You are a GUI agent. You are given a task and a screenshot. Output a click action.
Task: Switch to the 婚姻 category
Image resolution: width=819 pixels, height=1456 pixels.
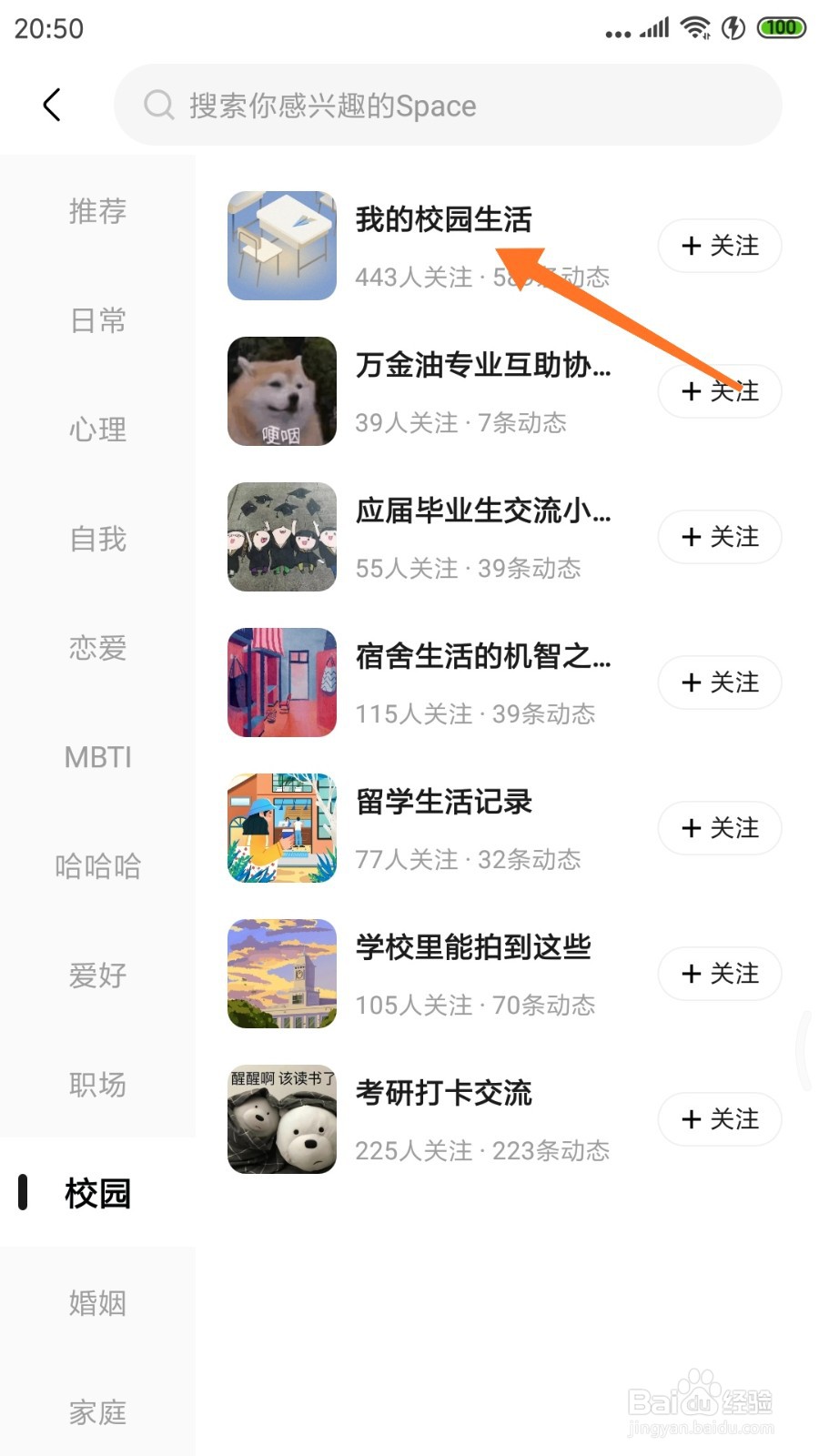click(97, 1303)
